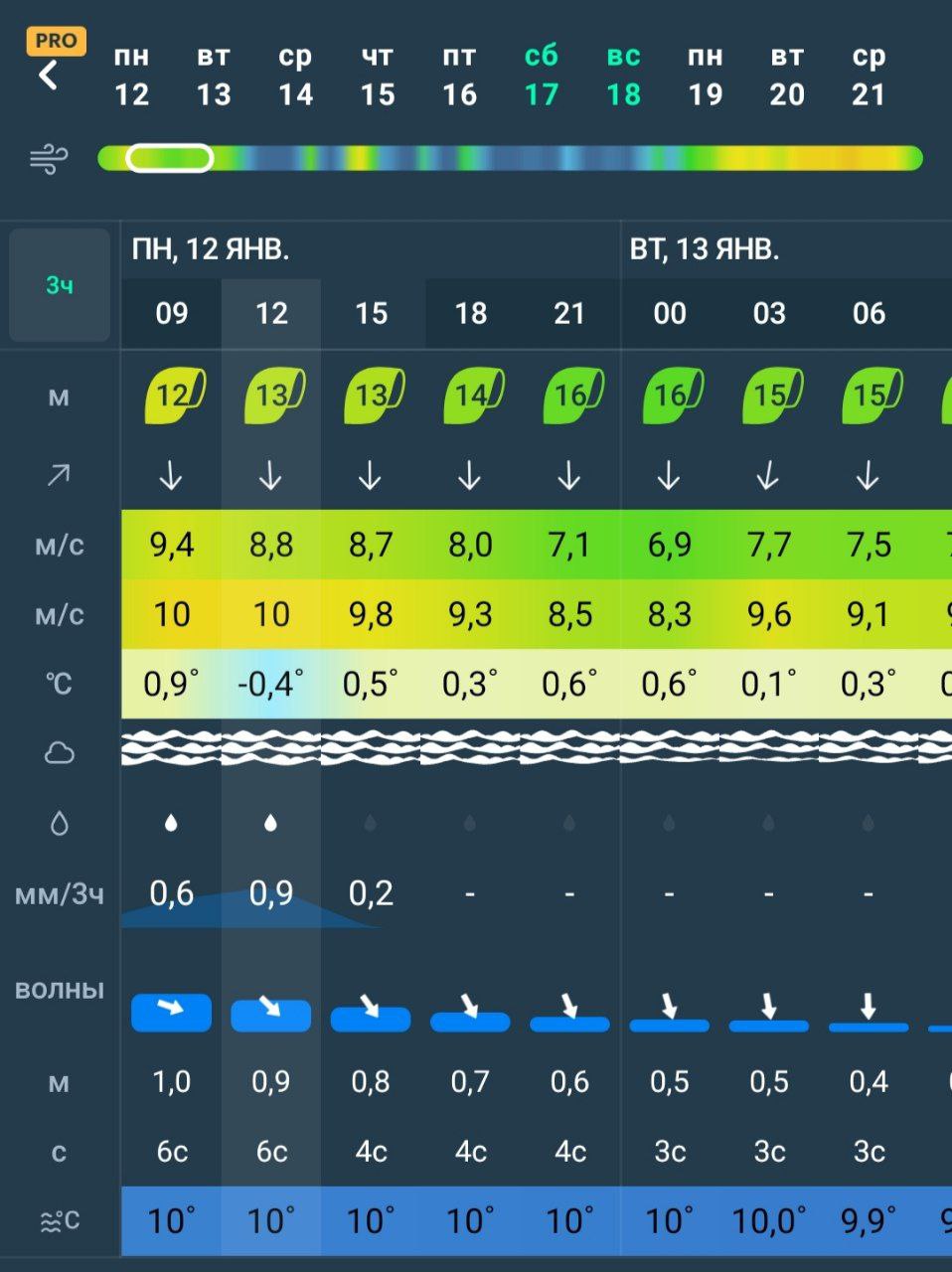This screenshot has width=952, height=1272.
Task: Jump to Saturday 17 forecast
Action: point(542,77)
